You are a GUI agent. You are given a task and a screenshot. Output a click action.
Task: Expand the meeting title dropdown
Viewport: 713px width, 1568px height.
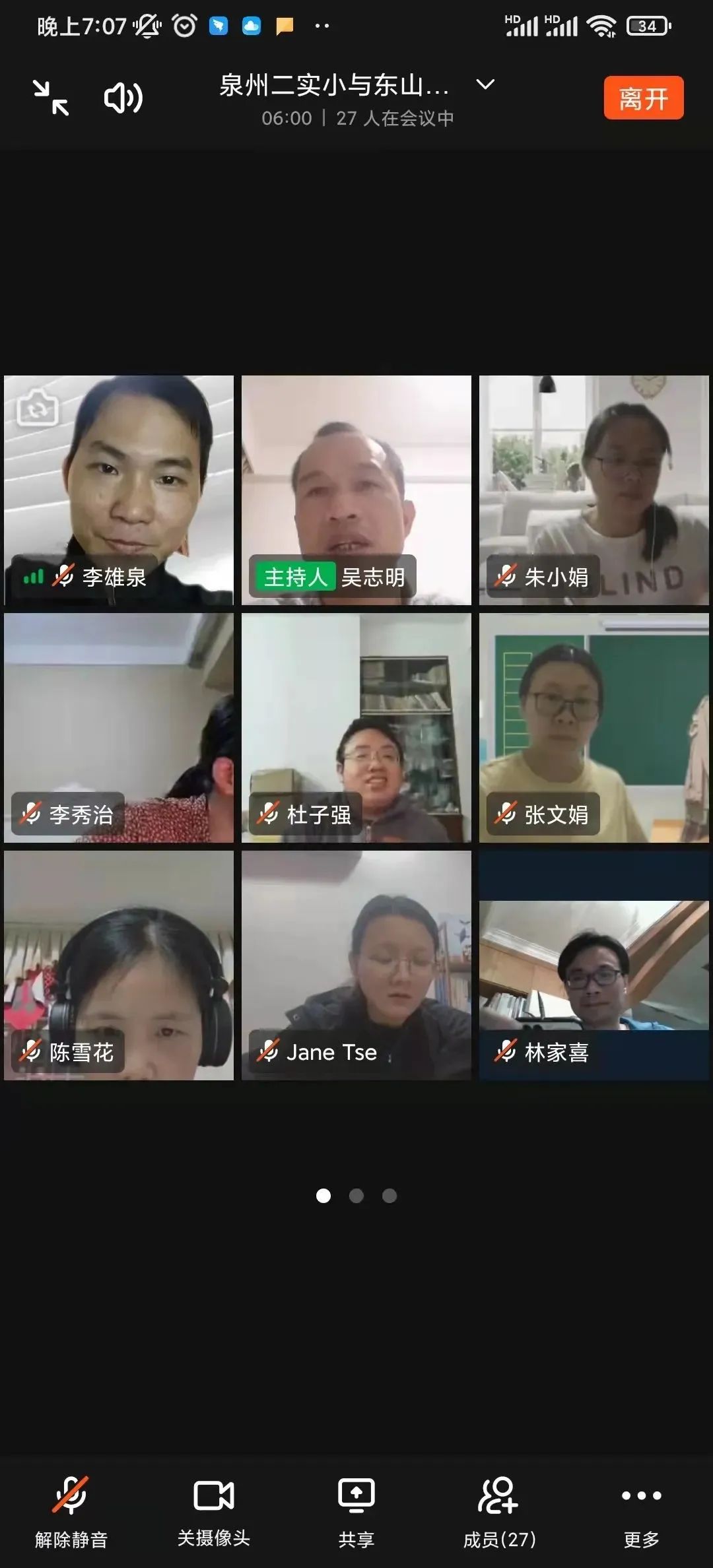(485, 84)
